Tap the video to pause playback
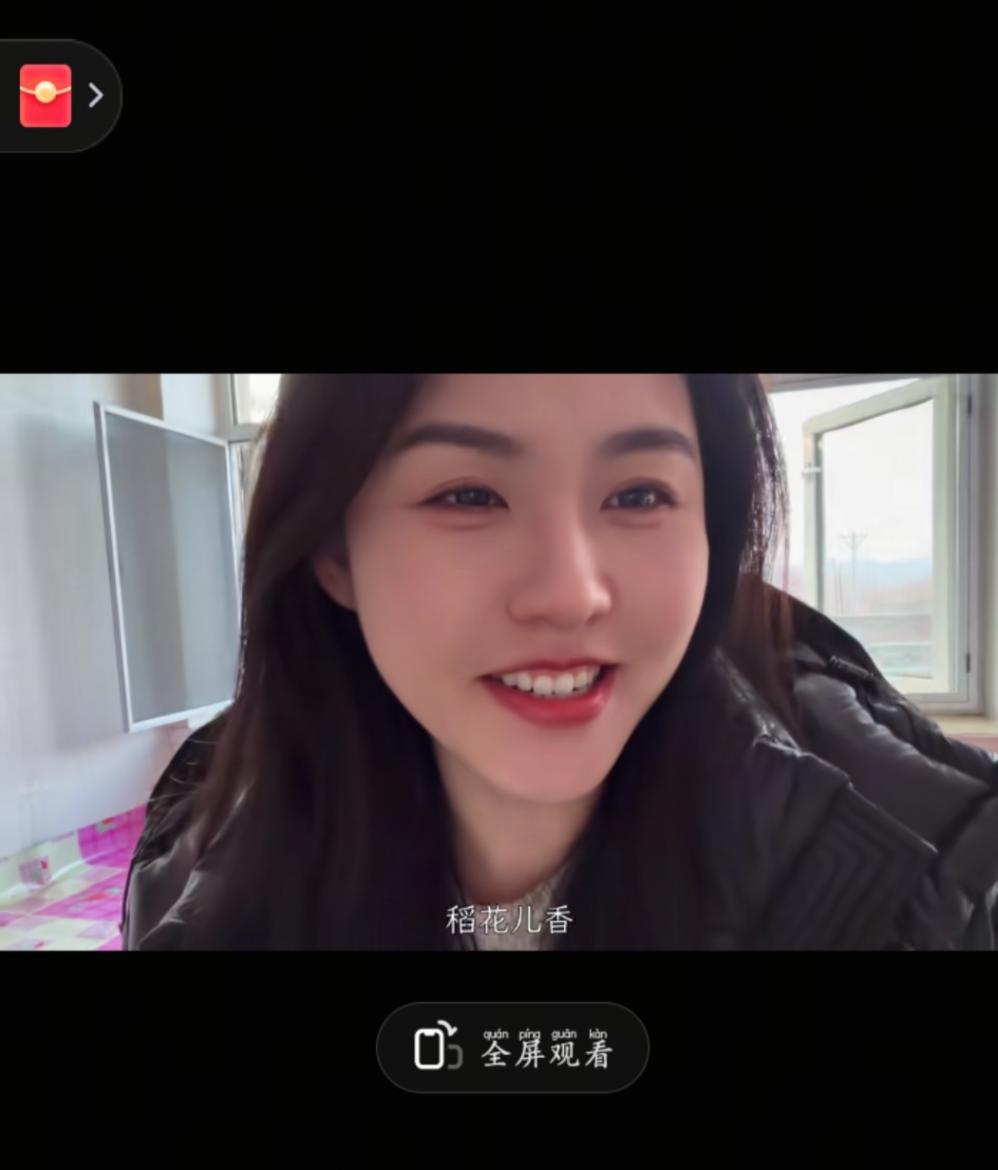Screen dimensions: 998x1170 pos(499,661)
